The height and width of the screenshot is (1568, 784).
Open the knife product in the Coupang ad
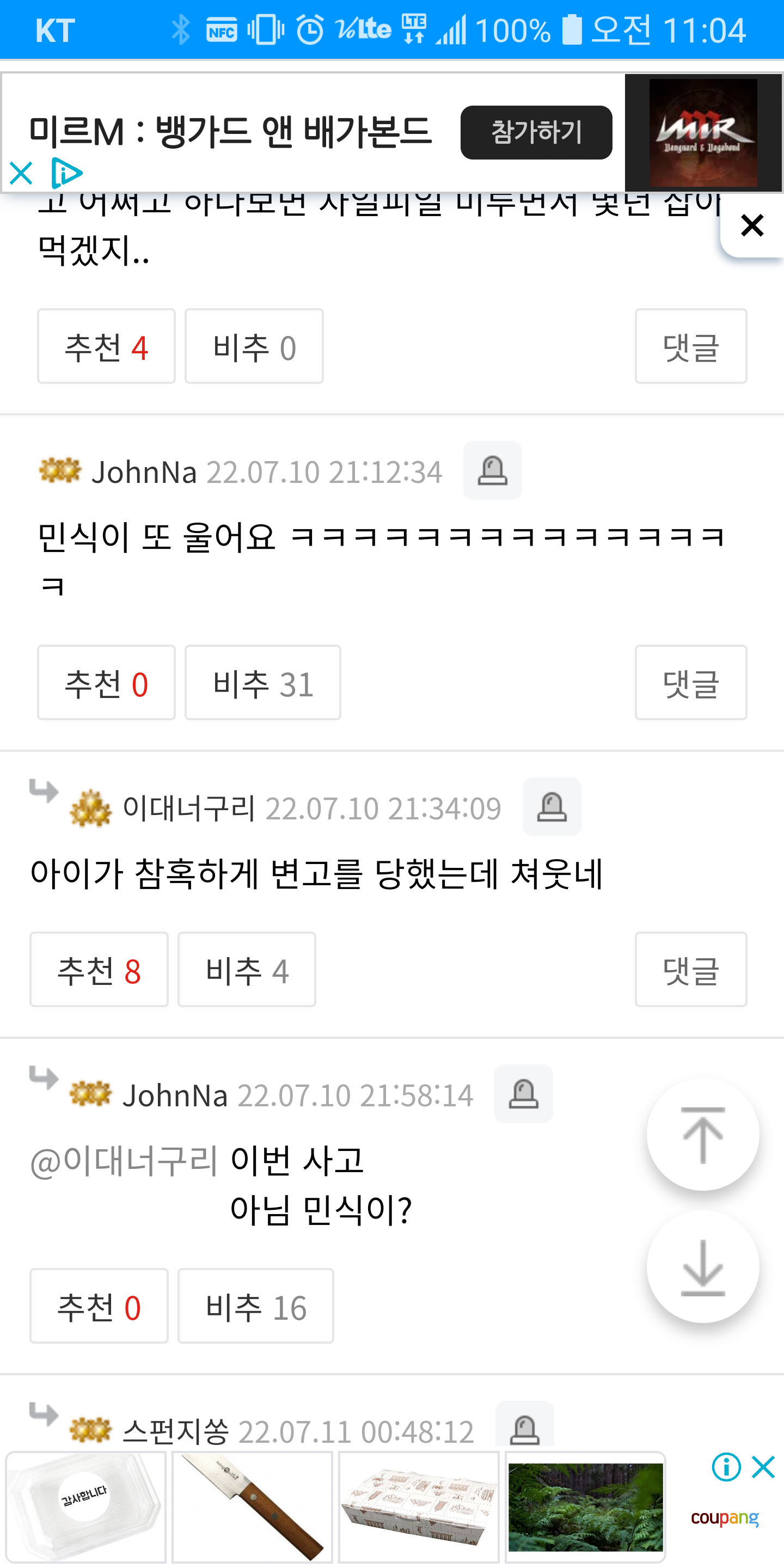[x=252, y=1507]
